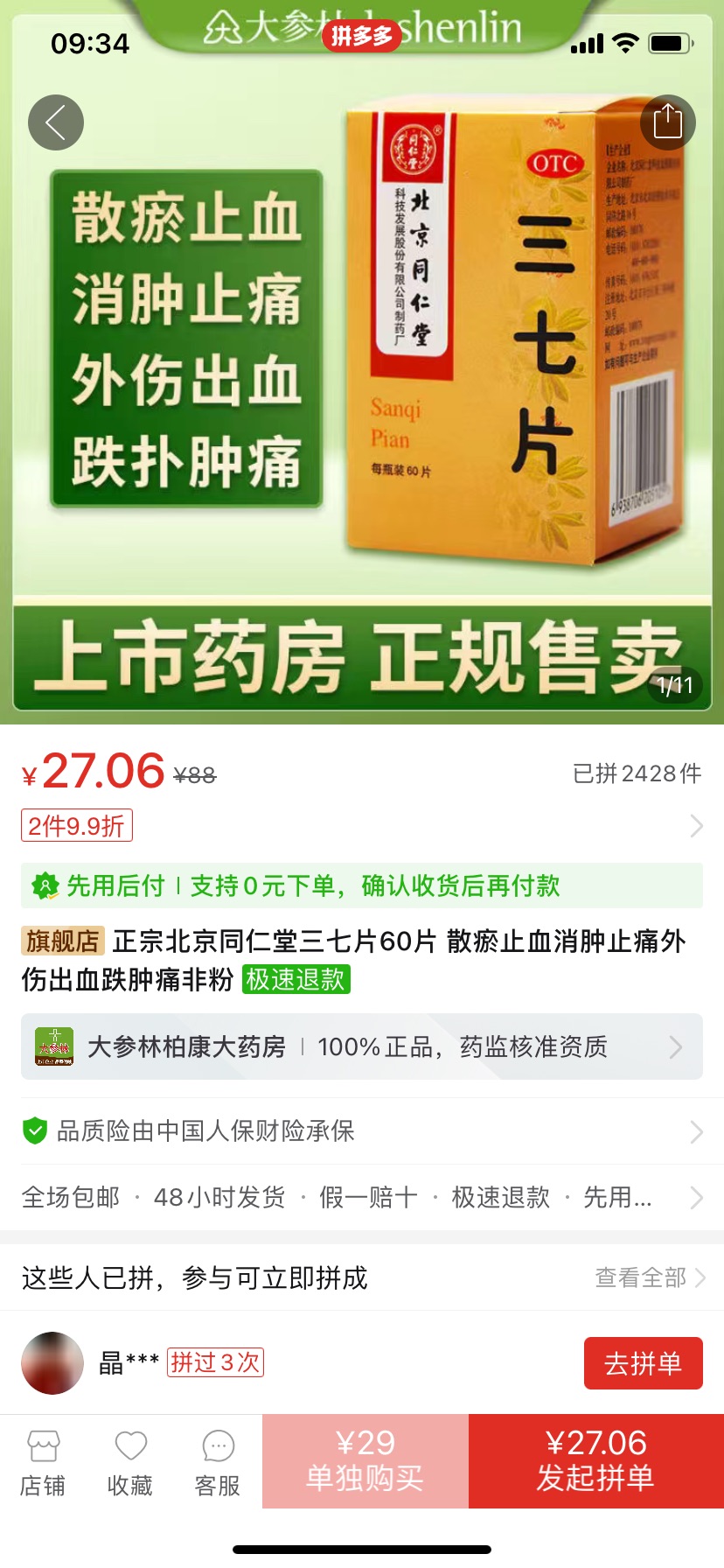Start group buy ¥27.06 发起拼单
Screen dimensions: 724x1568
[595, 1460]
